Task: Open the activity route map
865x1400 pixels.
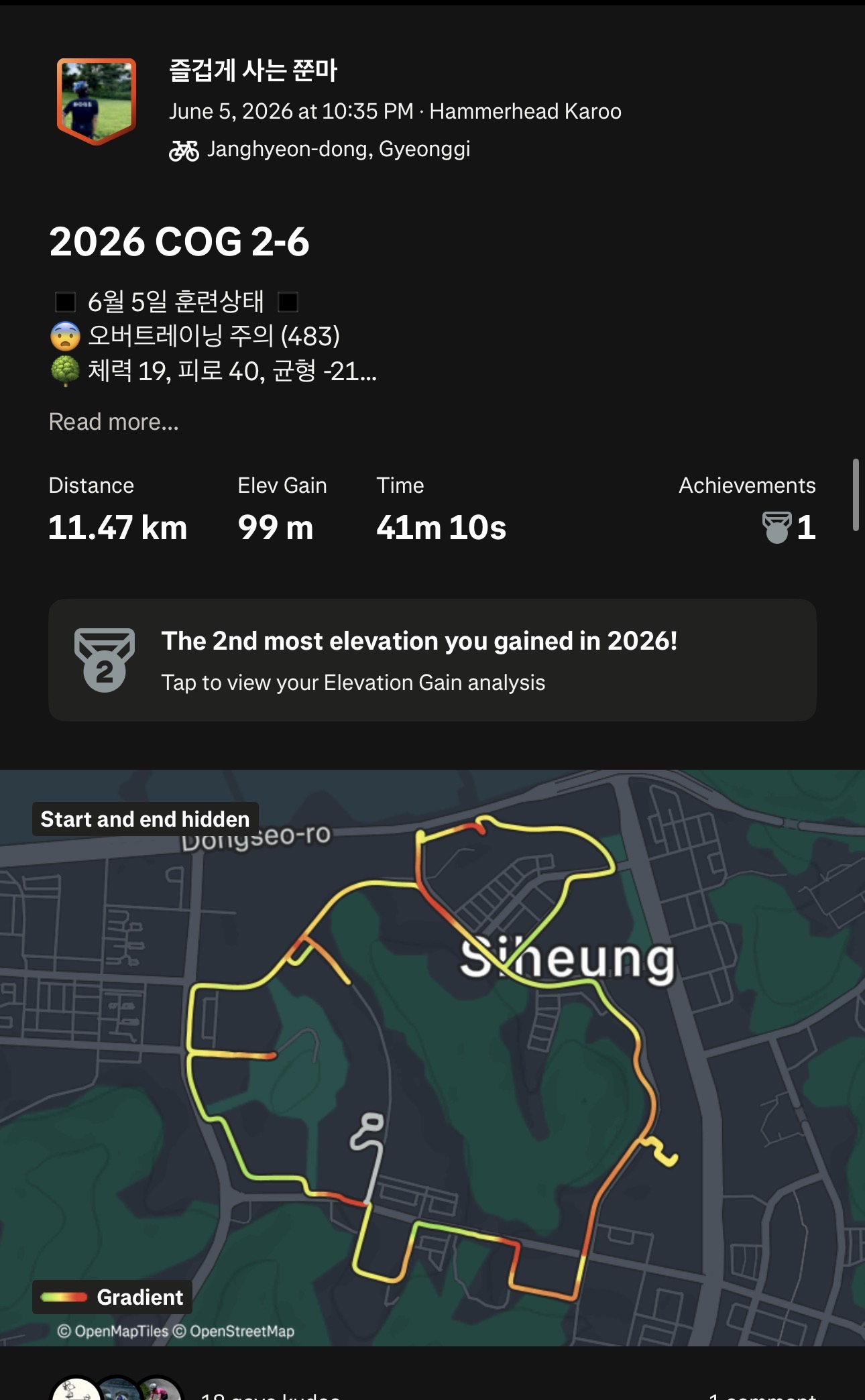Action: click(432, 1057)
